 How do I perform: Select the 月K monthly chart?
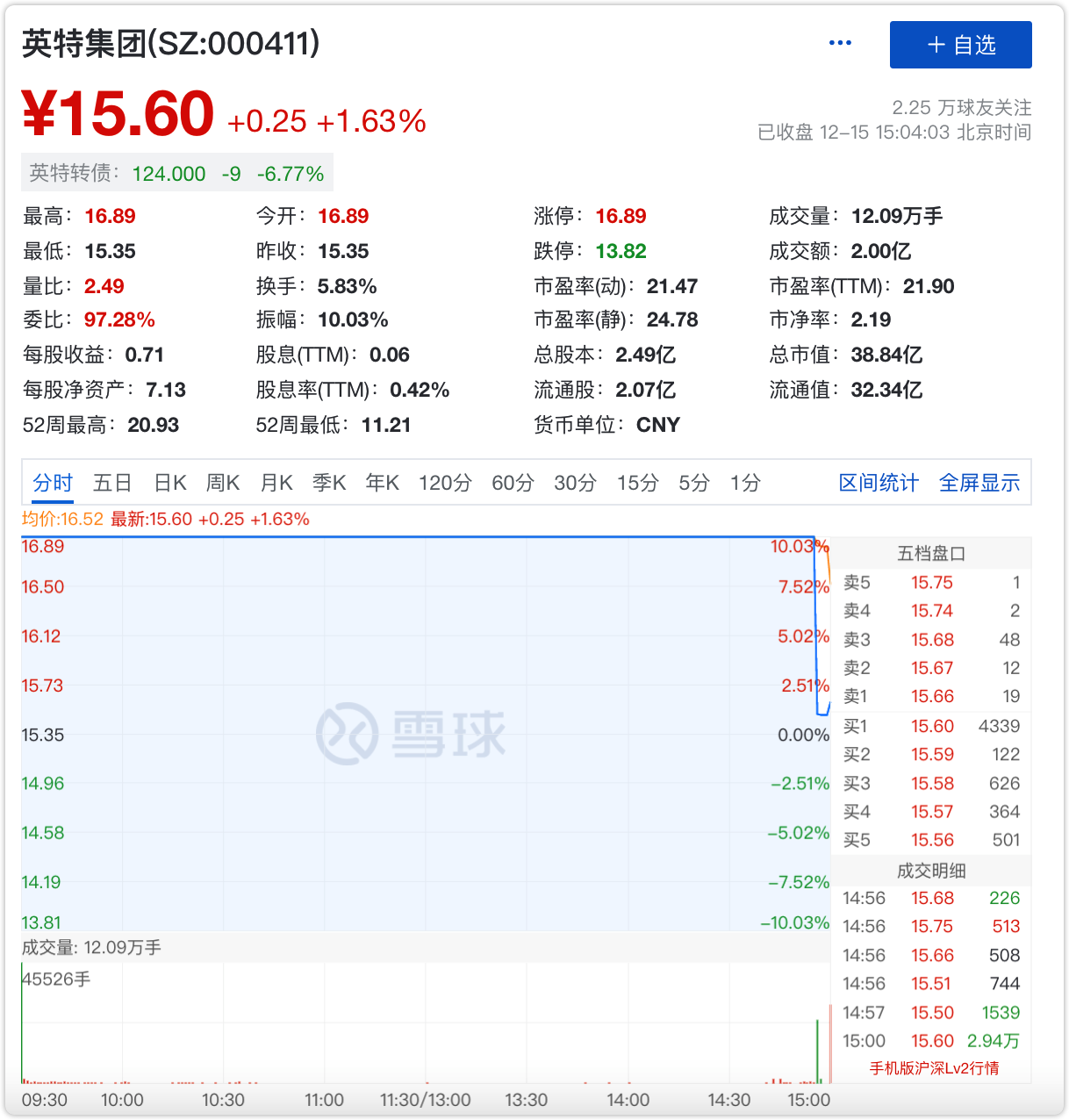pyautogui.click(x=276, y=482)
